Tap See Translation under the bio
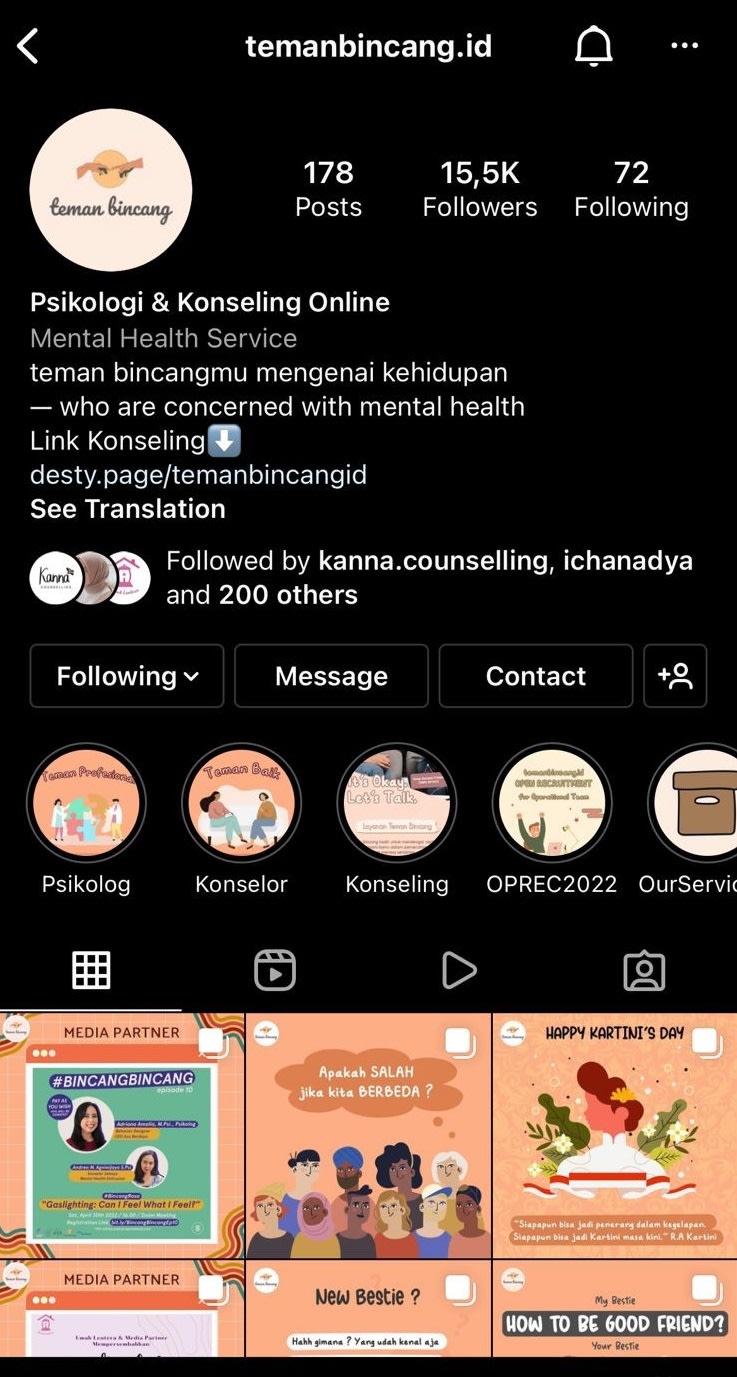 click(127, 508)
